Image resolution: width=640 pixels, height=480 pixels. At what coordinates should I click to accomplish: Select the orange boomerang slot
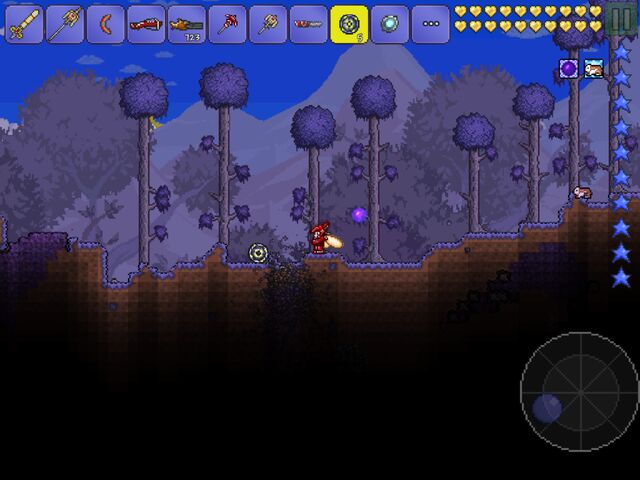(105, 24)
